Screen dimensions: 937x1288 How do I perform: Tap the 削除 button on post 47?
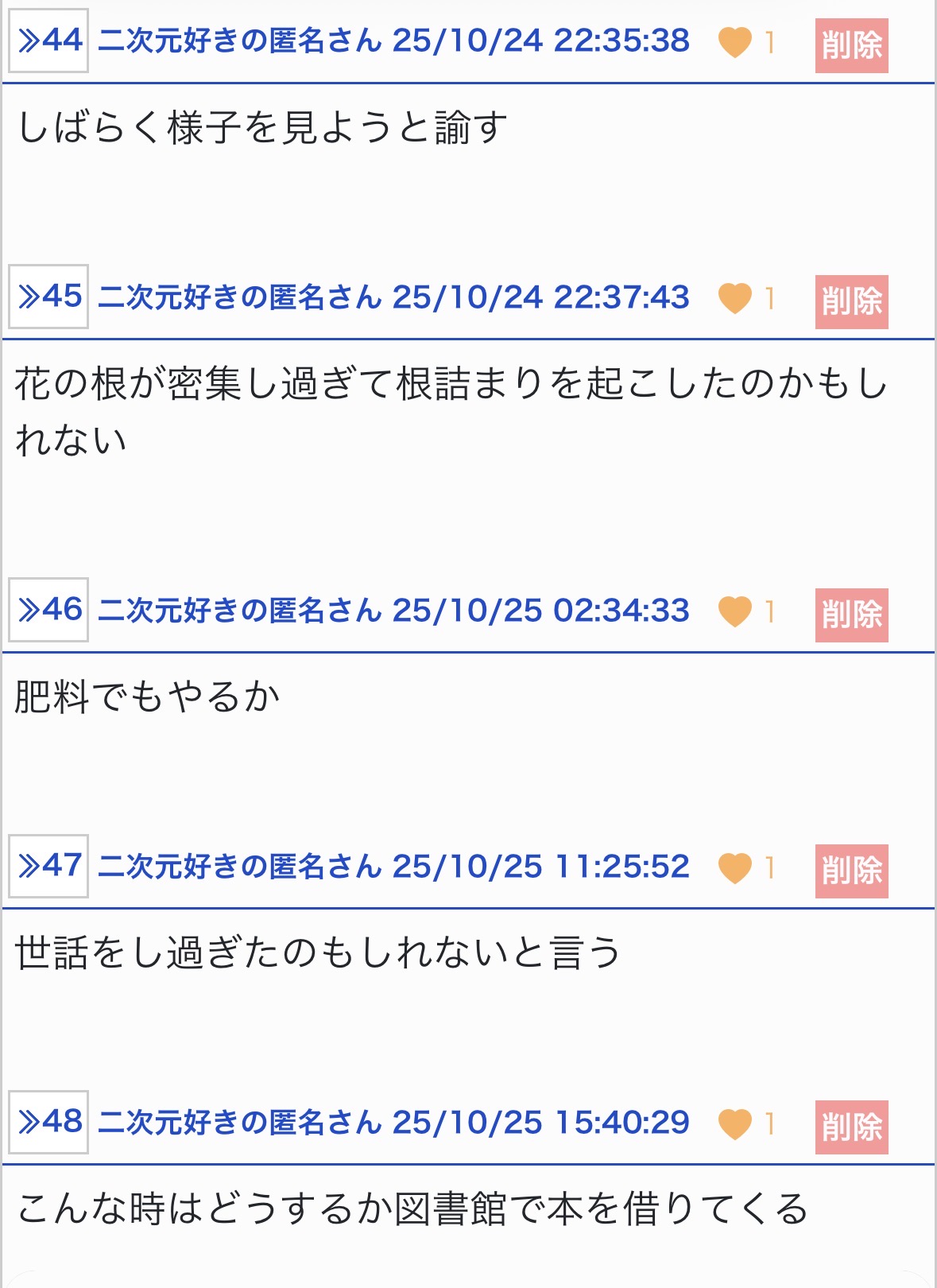click(x=851, y=871)
